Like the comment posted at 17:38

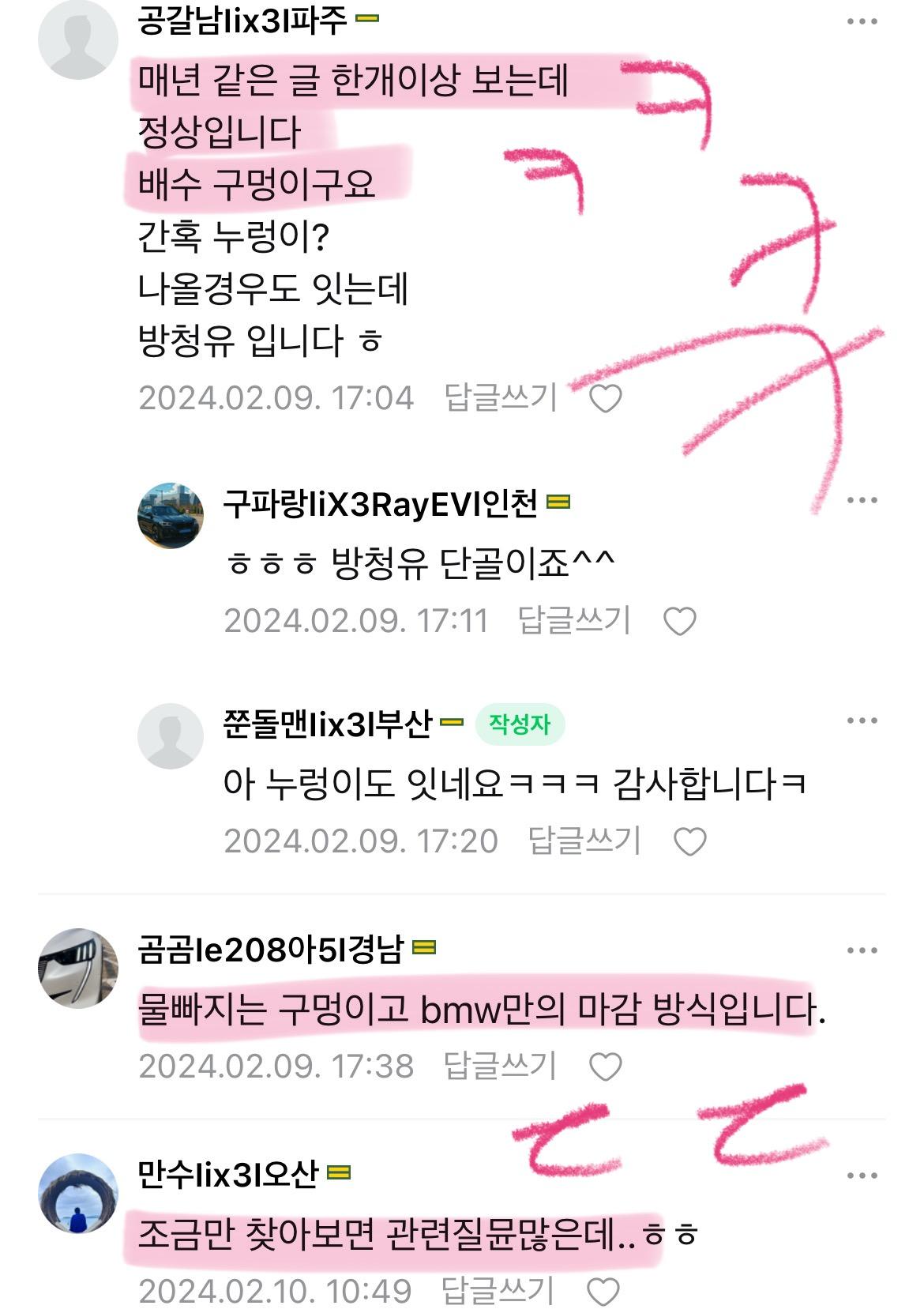(x=606, y=1067)
